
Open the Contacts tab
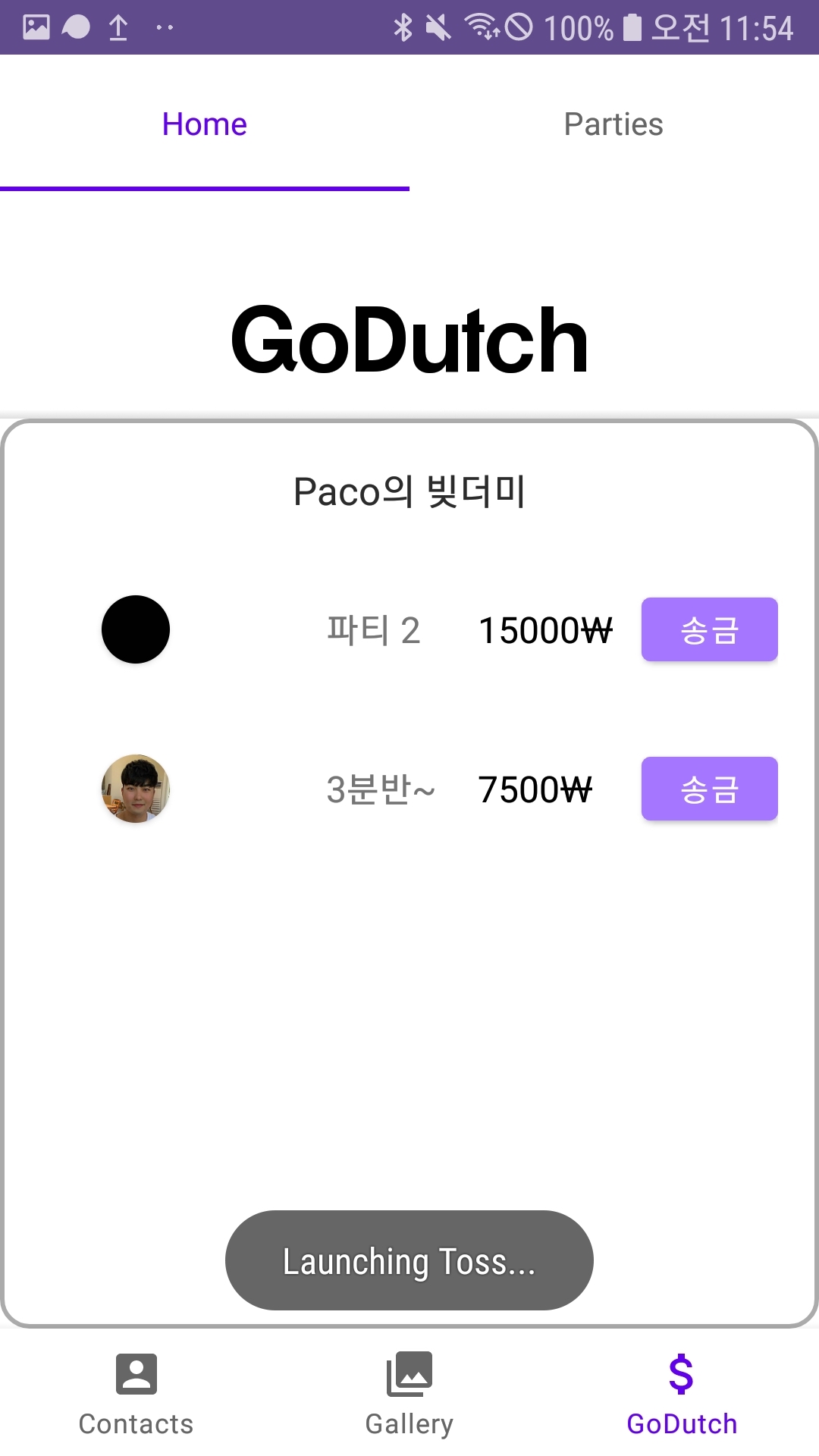click(136, 1394)
